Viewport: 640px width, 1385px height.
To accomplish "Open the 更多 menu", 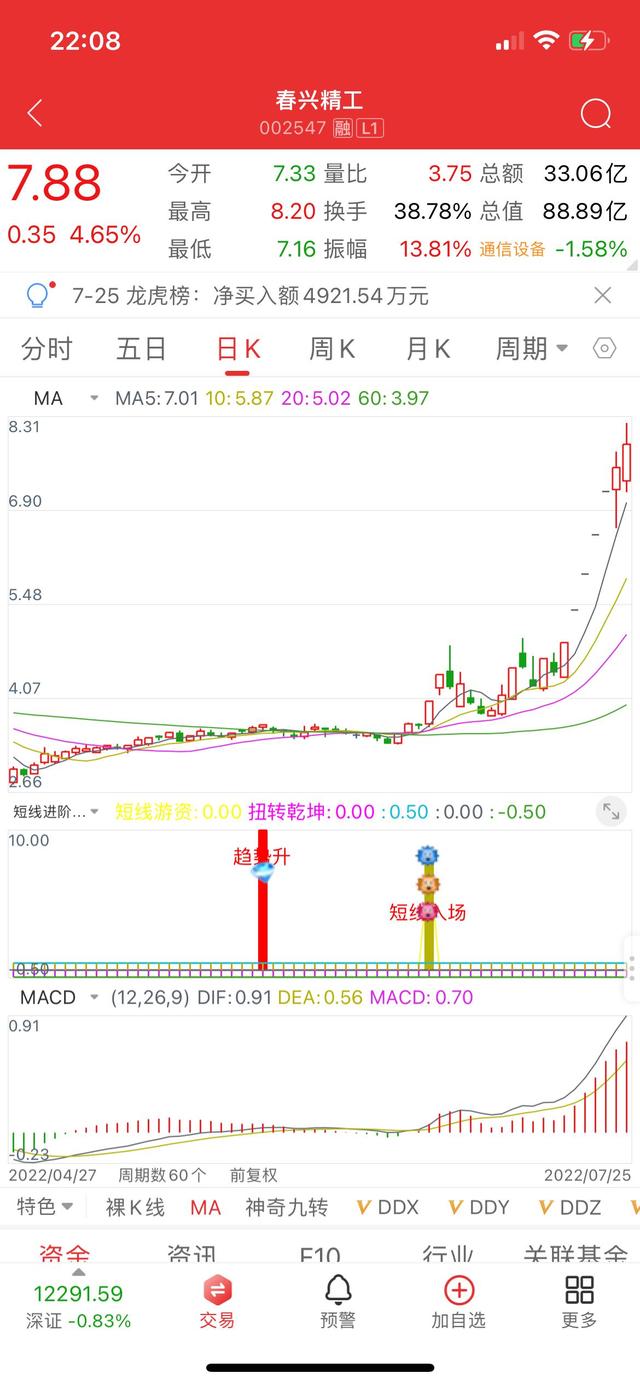I will click(579, 1301).
